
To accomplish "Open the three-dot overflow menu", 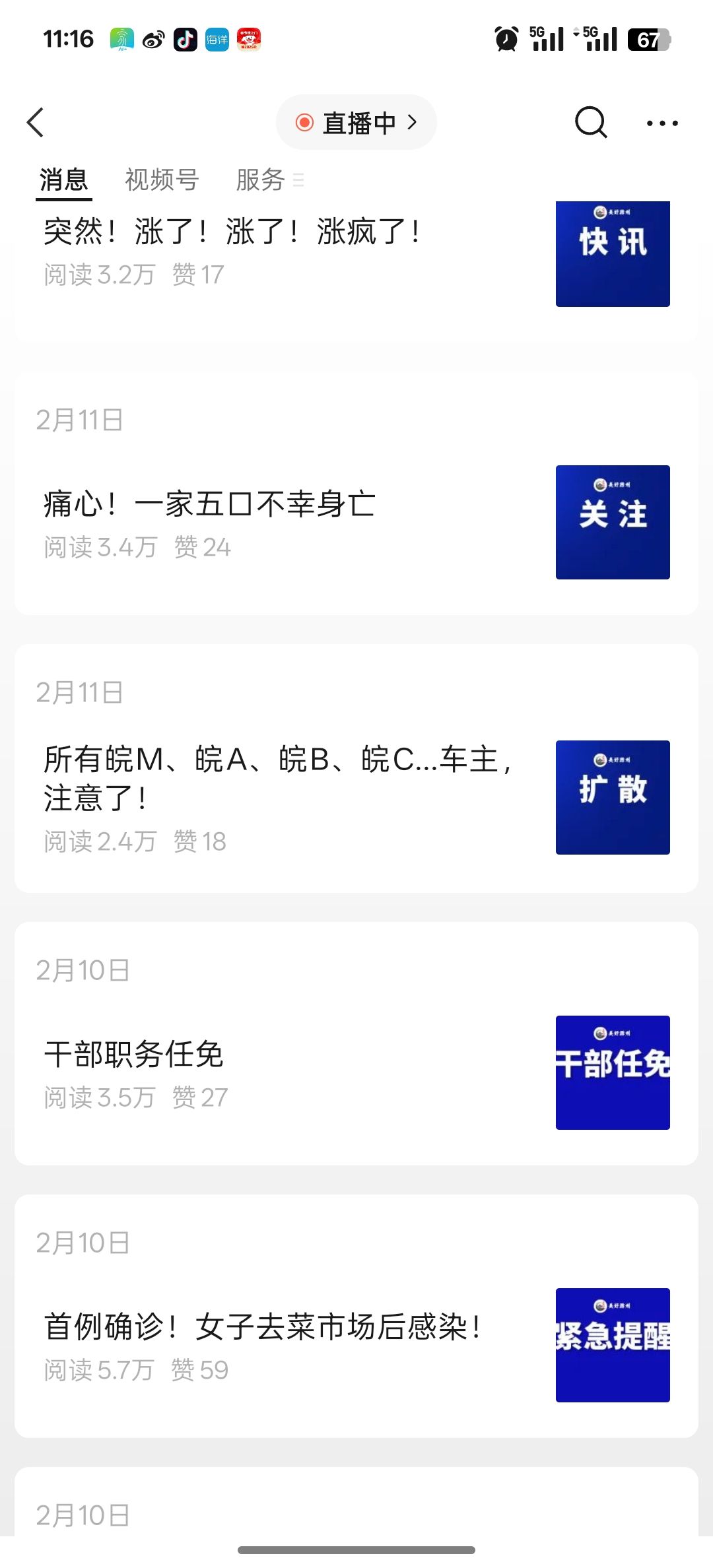I will coord(662,123).
